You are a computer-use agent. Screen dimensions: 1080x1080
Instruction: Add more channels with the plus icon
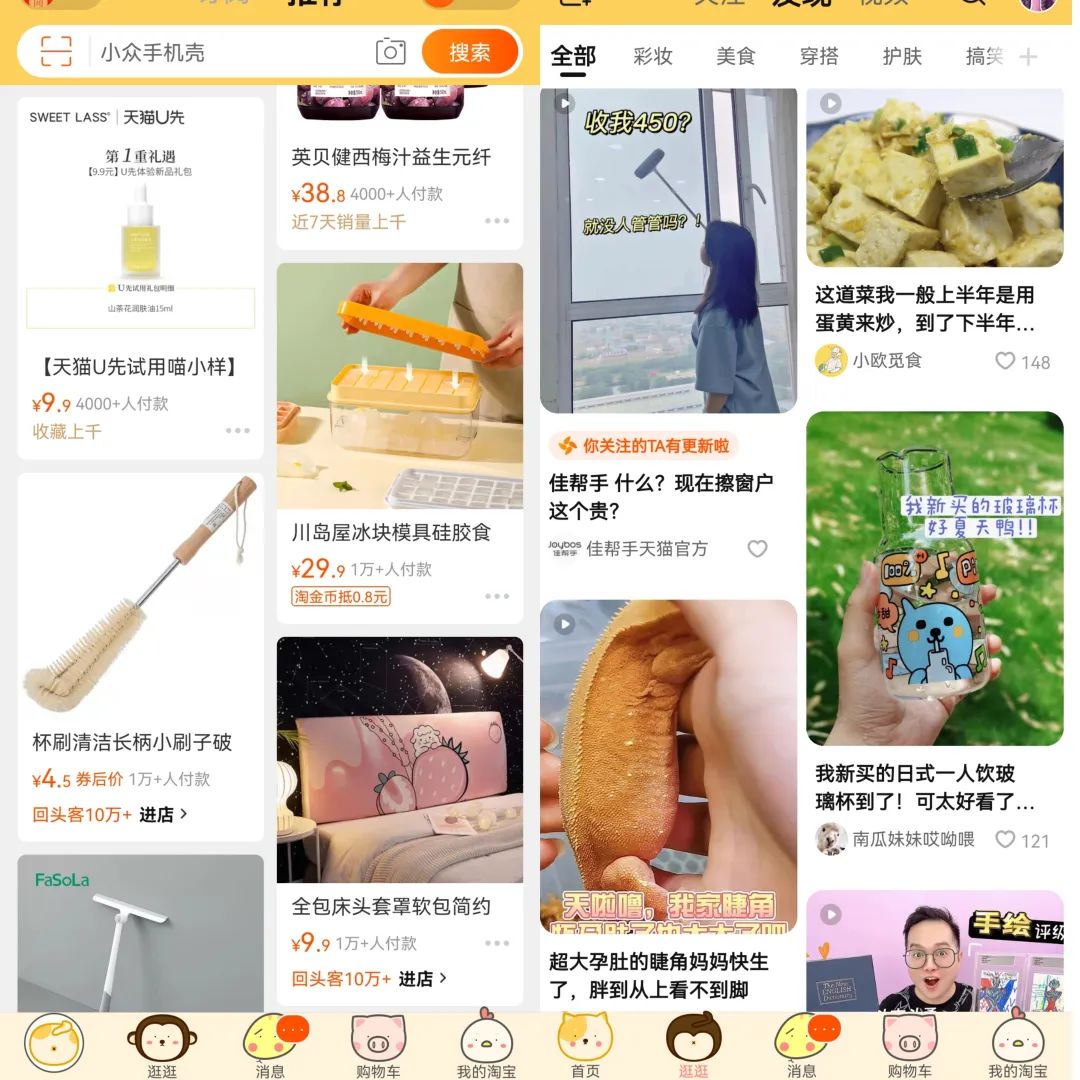1028,57
